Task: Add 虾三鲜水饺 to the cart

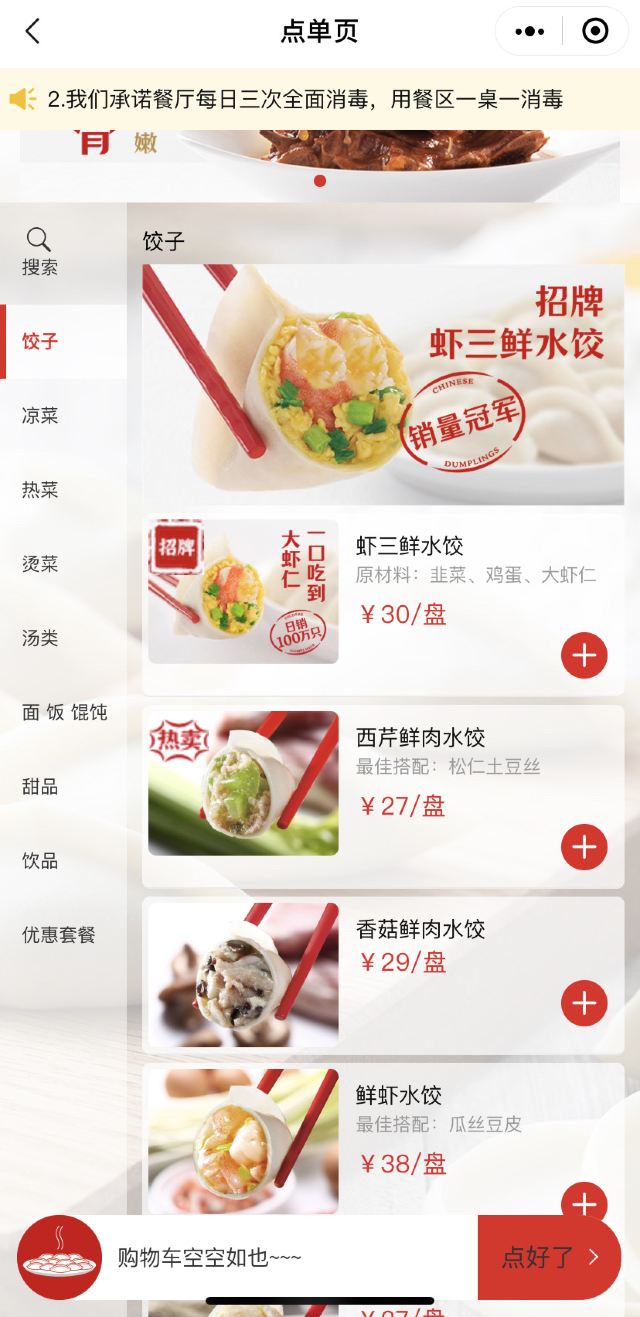Action: pyautogui.click(x=584, y=656)
